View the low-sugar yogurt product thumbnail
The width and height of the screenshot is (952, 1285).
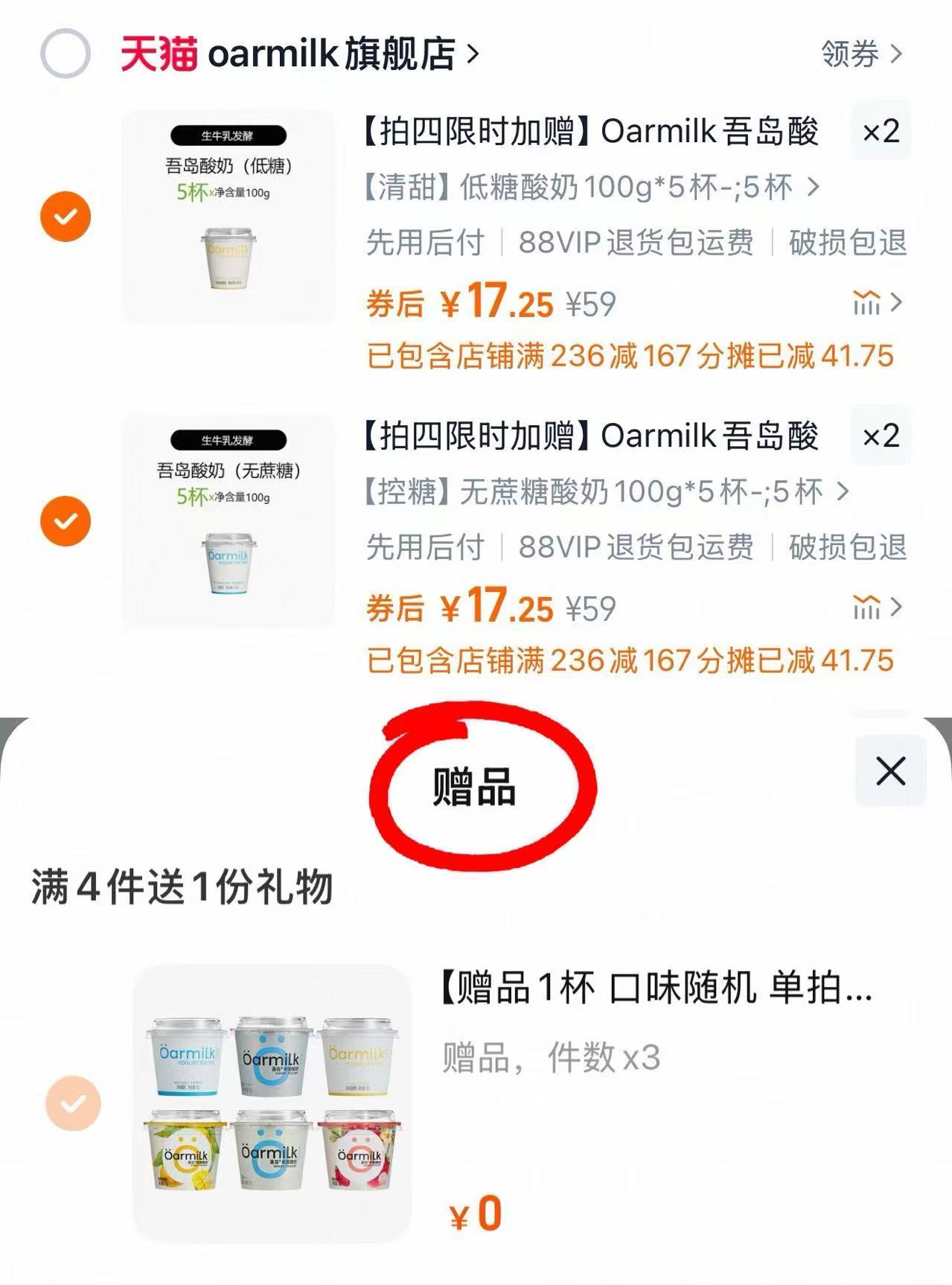[227, 216]
